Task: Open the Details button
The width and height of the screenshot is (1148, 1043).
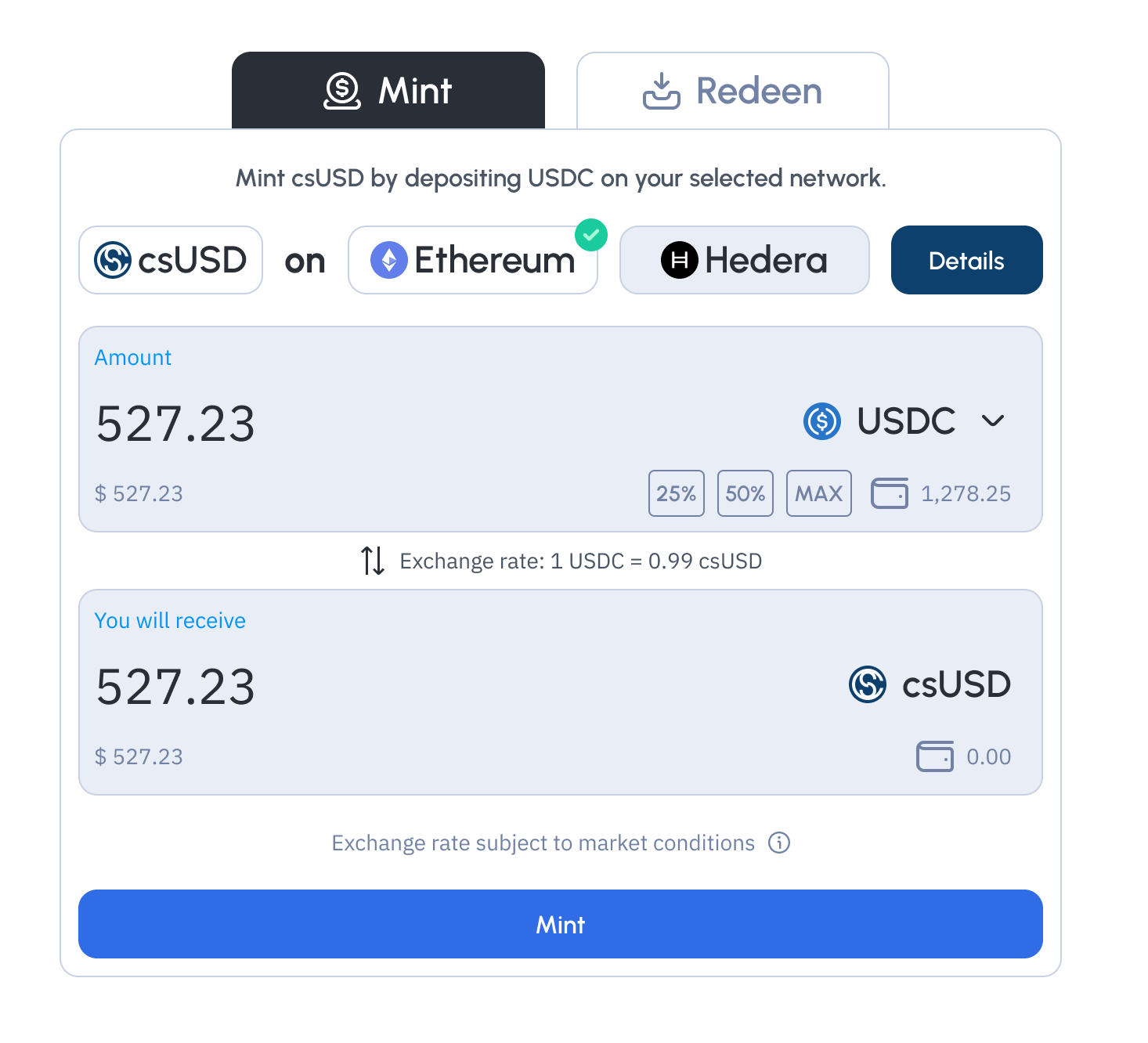Action: tap(966, 260)
